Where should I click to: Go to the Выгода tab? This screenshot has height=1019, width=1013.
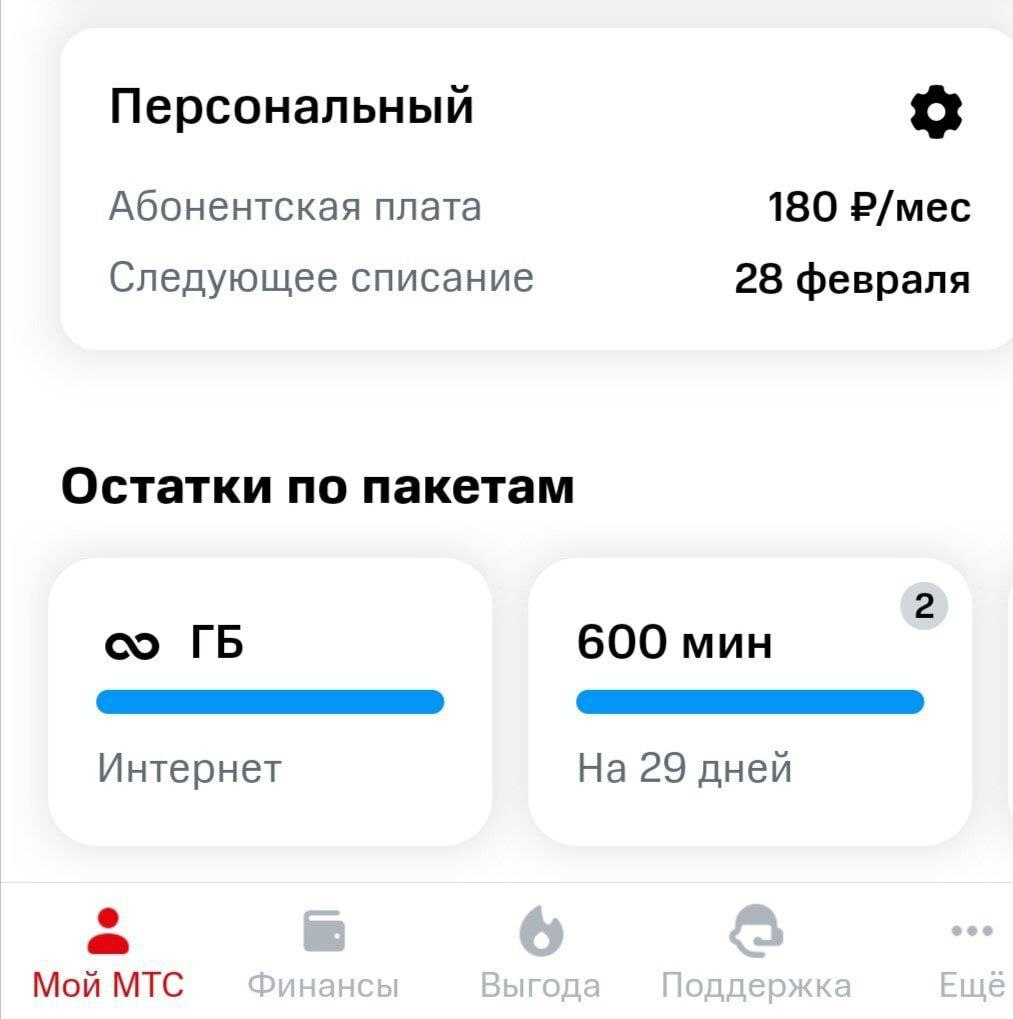541,953
